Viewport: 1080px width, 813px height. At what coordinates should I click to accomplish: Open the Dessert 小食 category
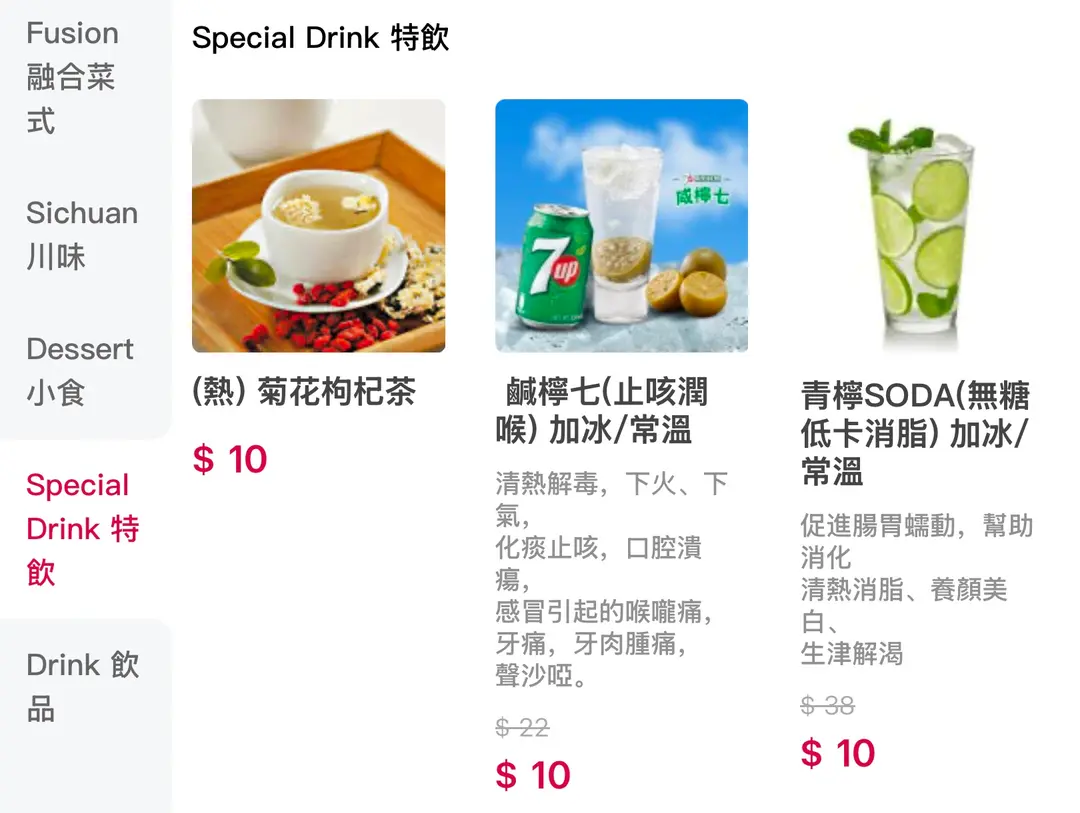point(80,371)
